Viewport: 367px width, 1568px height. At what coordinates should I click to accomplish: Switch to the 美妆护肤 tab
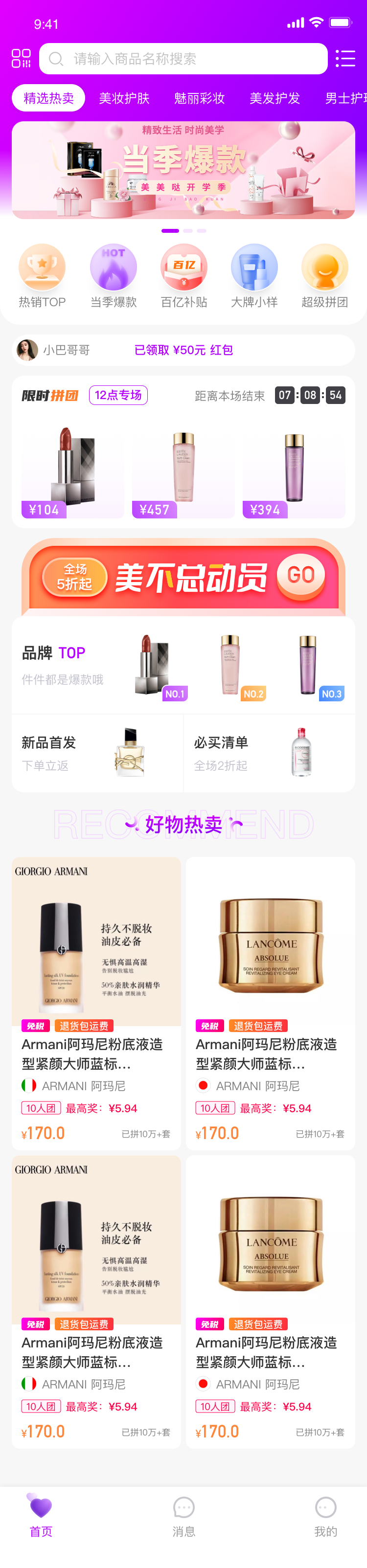coord(124,98)
